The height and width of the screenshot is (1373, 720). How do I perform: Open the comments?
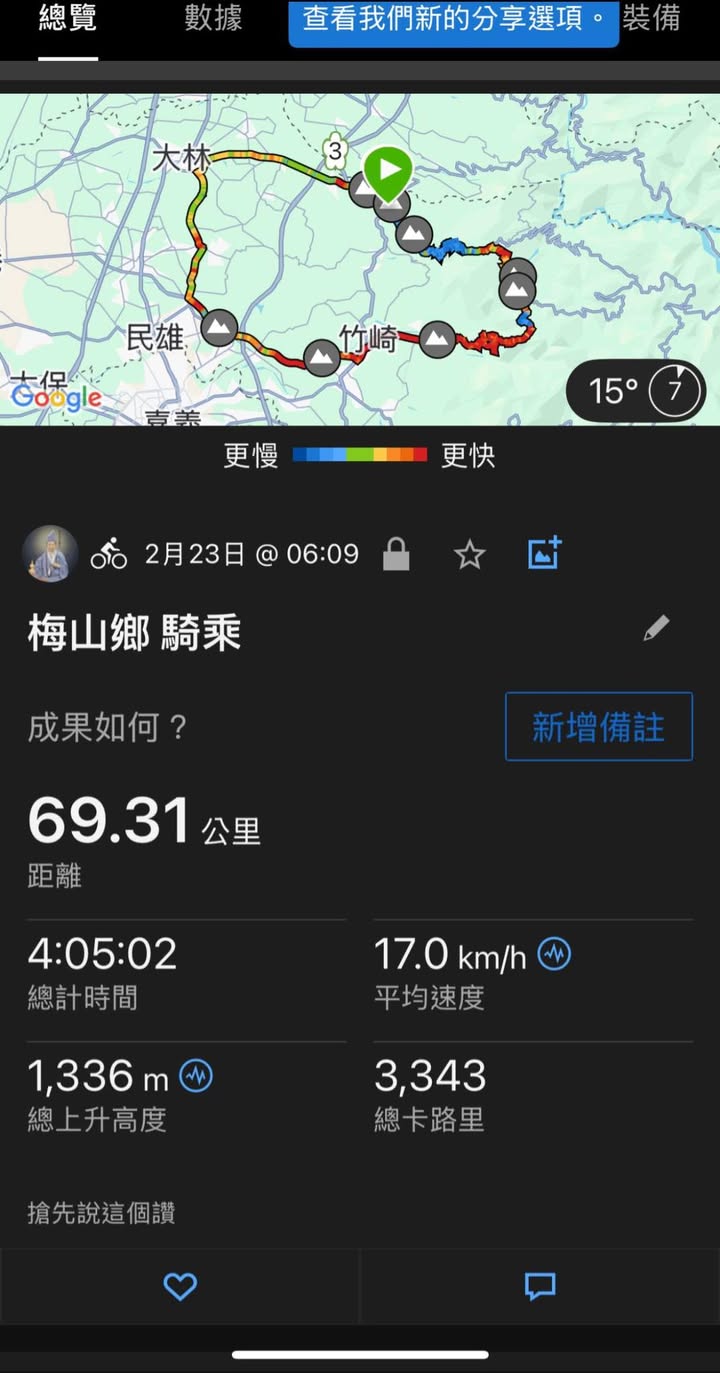(x=540, y=1286)
